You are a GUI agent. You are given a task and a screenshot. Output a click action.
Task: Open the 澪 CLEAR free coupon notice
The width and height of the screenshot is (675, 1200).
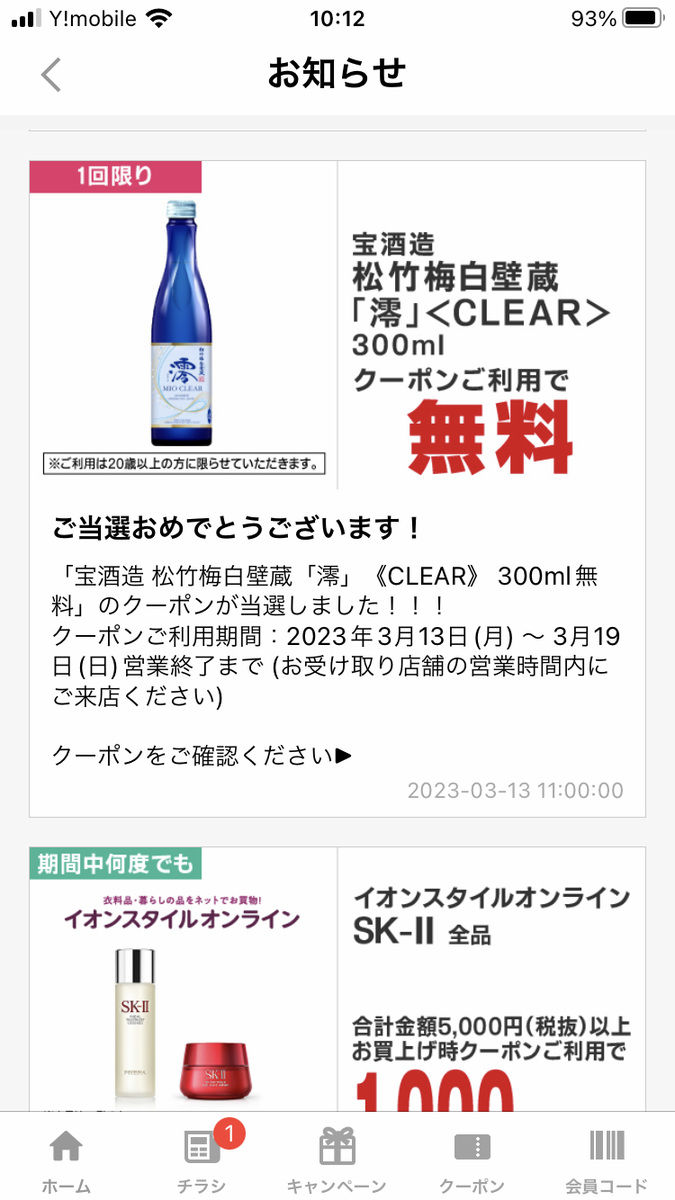(337, 489)
